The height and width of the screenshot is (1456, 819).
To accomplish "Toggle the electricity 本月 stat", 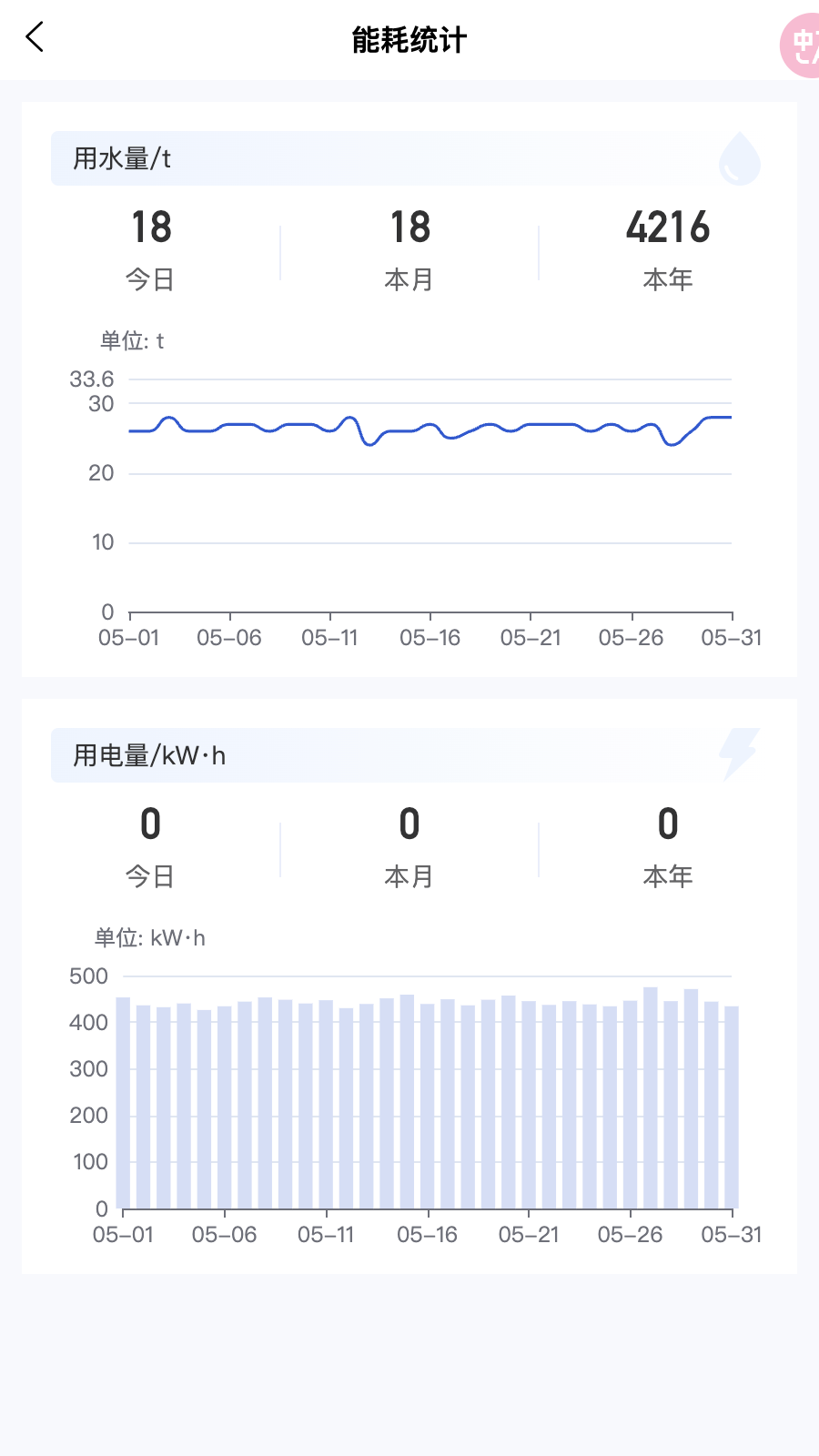I will point(408,842).
